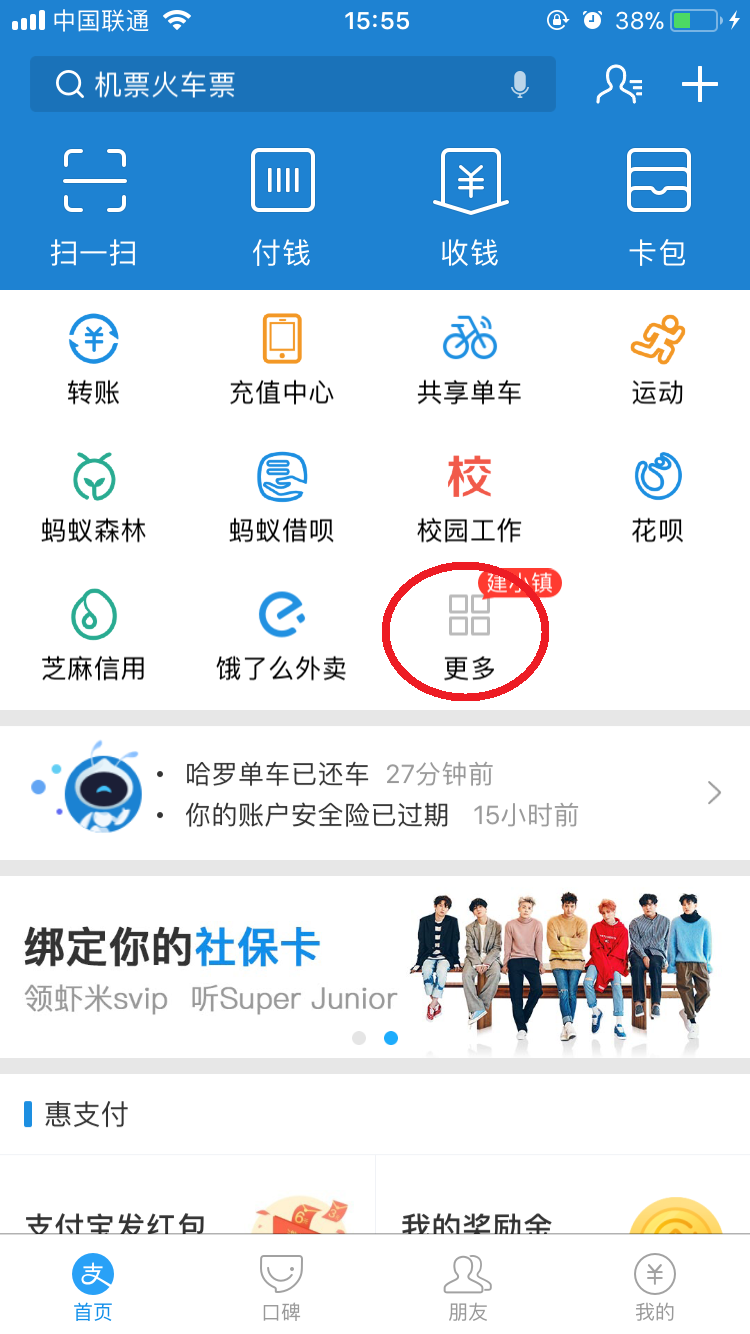Tap the 机票火车票 search box
The height and width of the screenshot is (1334, 750).
[x=270, y=85]
